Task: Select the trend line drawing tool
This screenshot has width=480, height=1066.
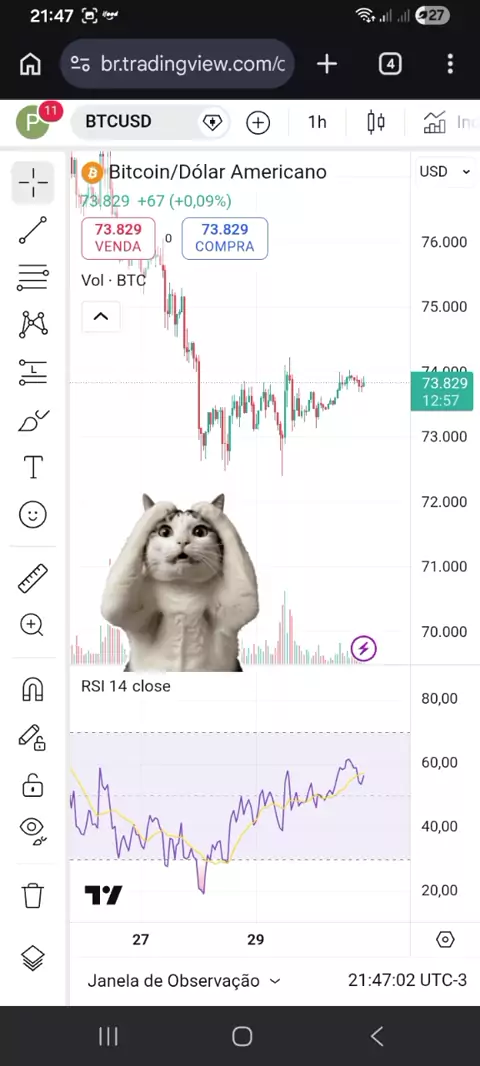Action: (33, 230)
